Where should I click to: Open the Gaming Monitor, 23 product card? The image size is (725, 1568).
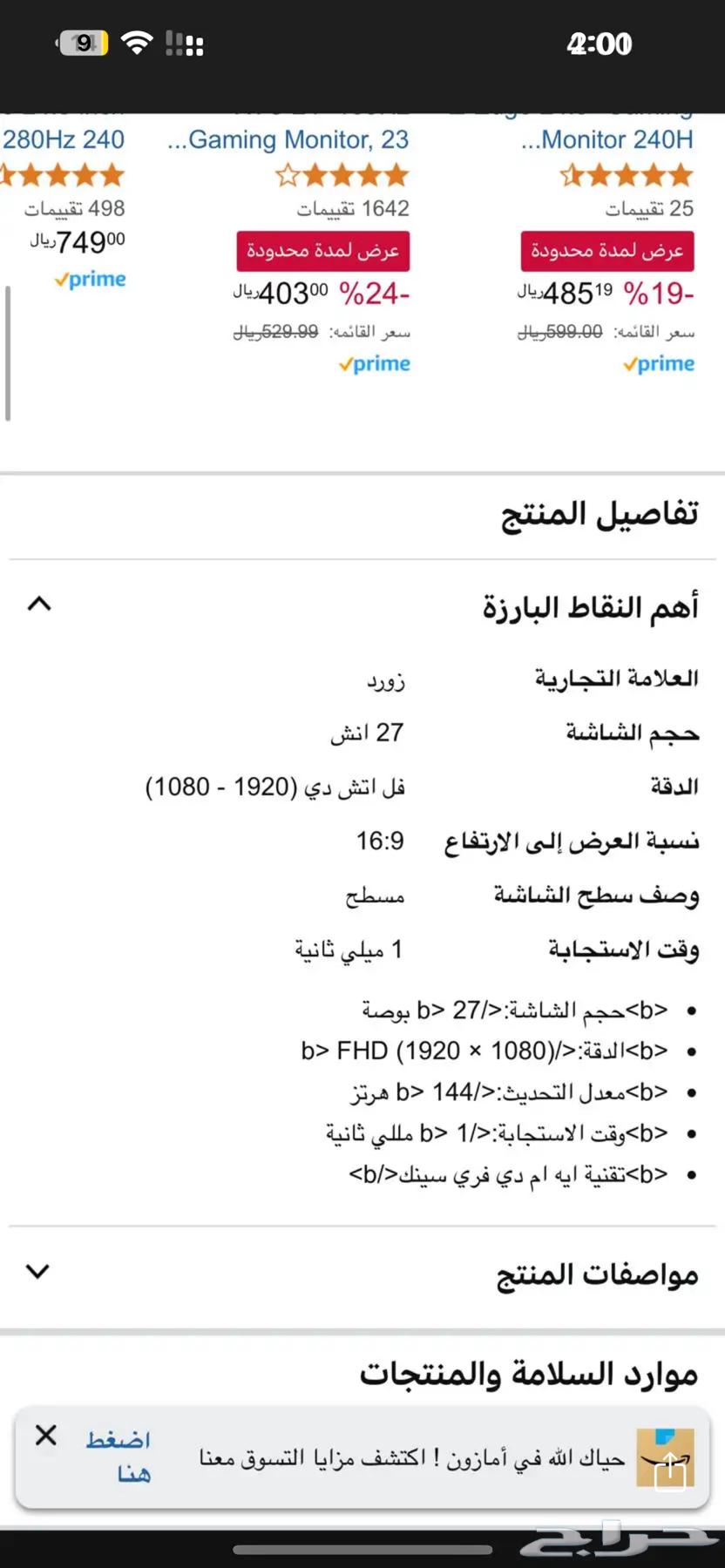288,139
